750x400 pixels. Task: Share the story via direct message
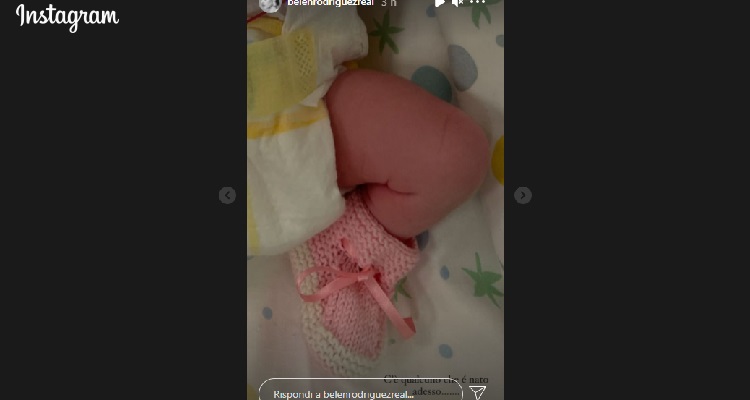point(479,393)
